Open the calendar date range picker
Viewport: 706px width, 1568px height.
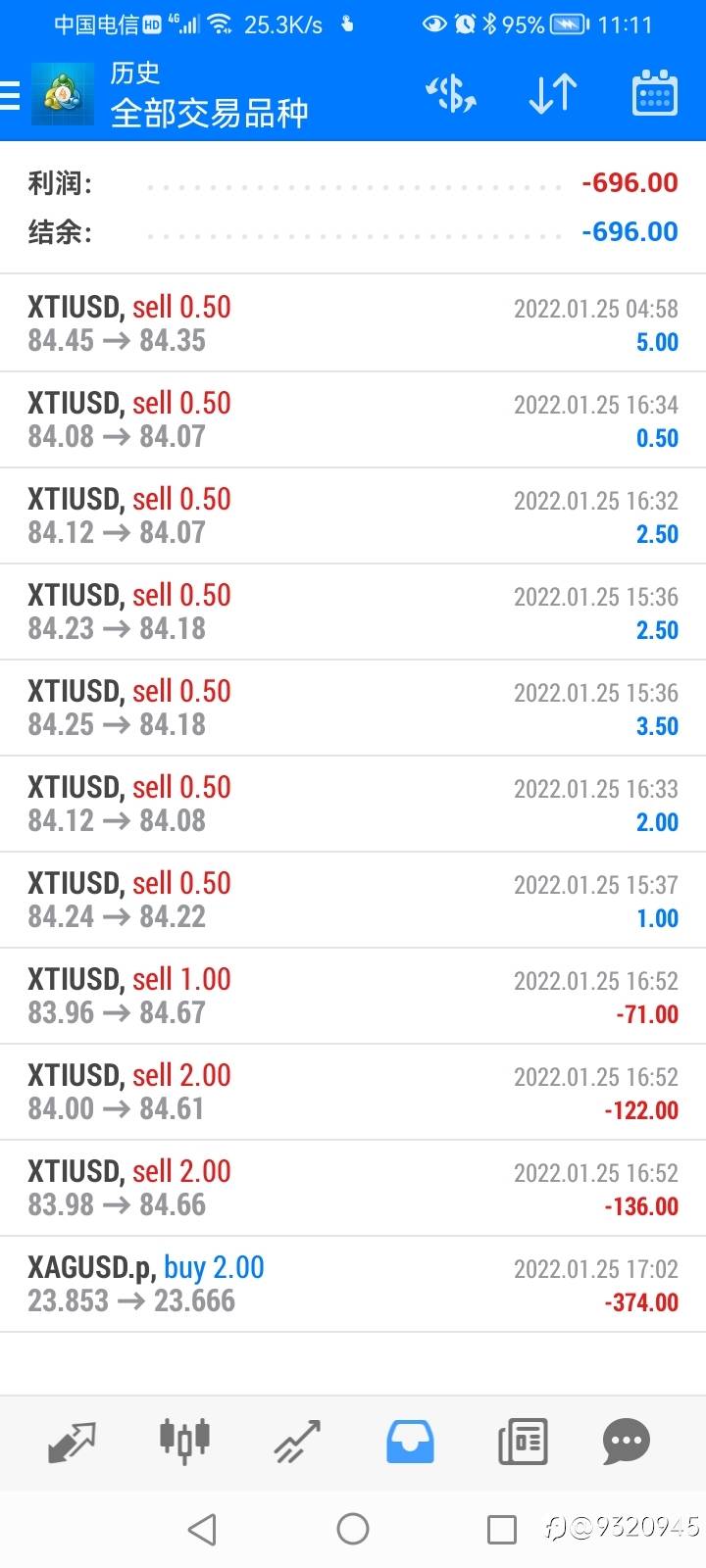[x=654, y=95]
